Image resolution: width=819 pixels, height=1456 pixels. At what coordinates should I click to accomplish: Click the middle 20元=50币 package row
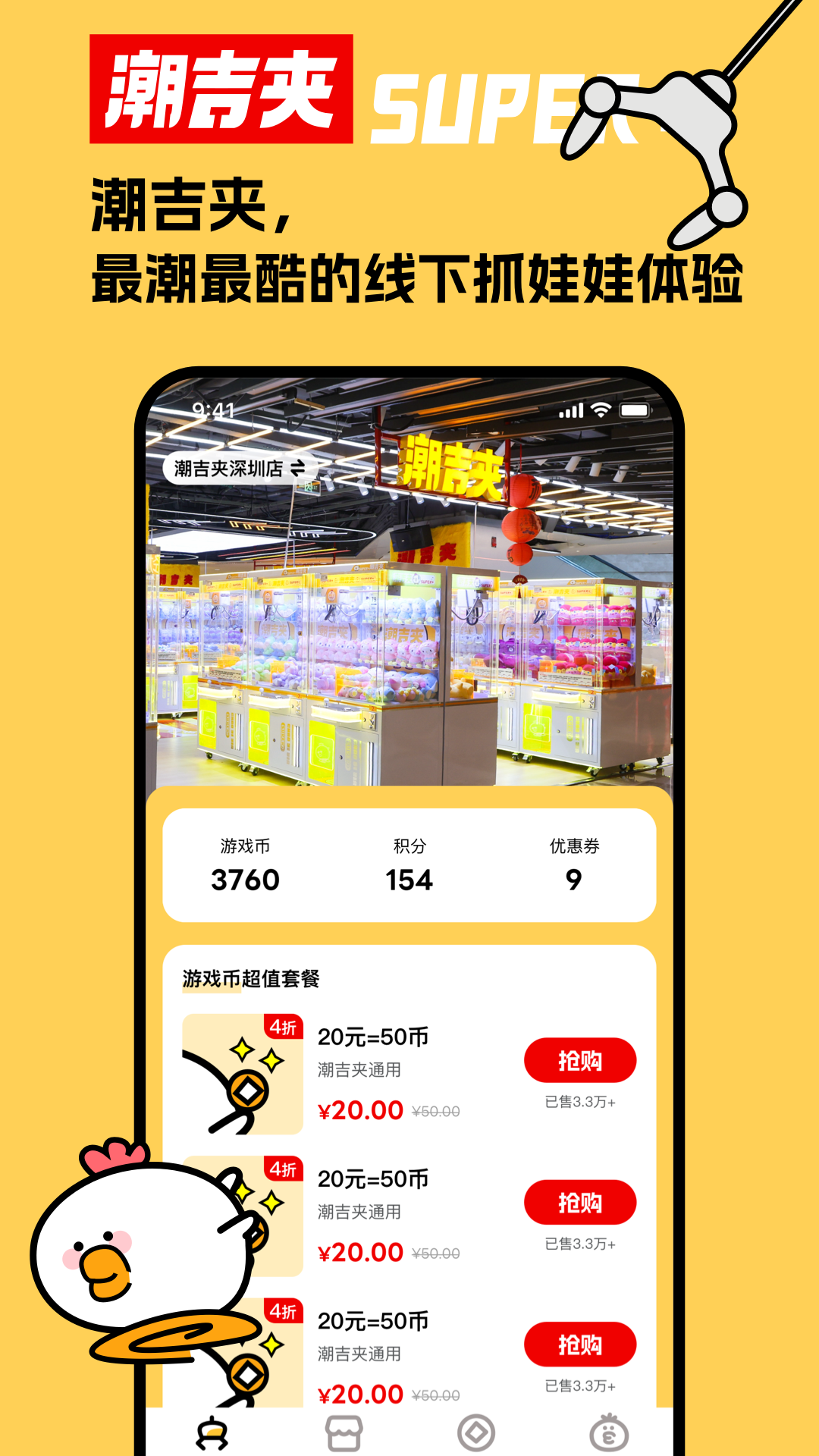point(373,1179)
